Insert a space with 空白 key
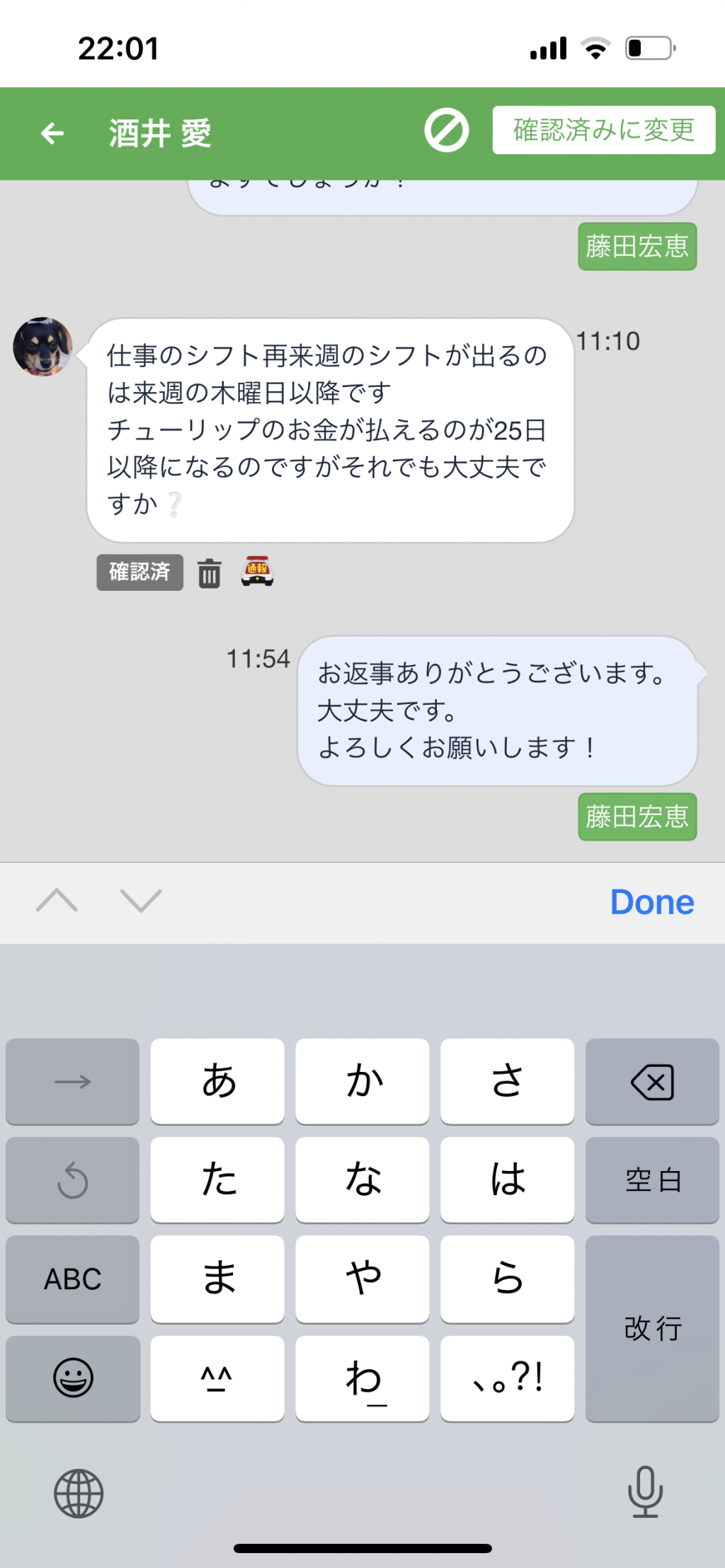The image size is (725, 1568). (652, 1180)
